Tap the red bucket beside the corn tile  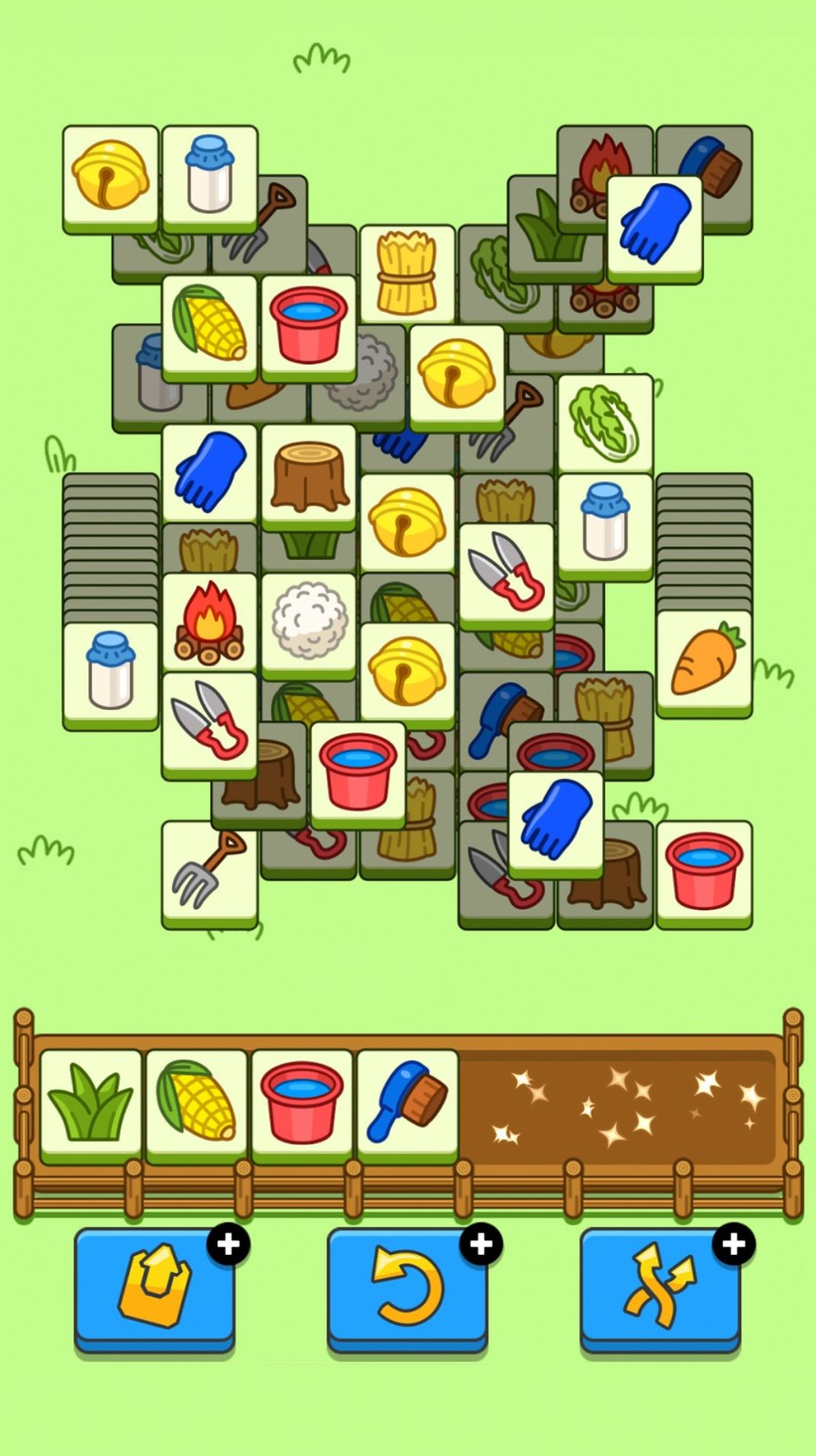(x=308, y=323)
